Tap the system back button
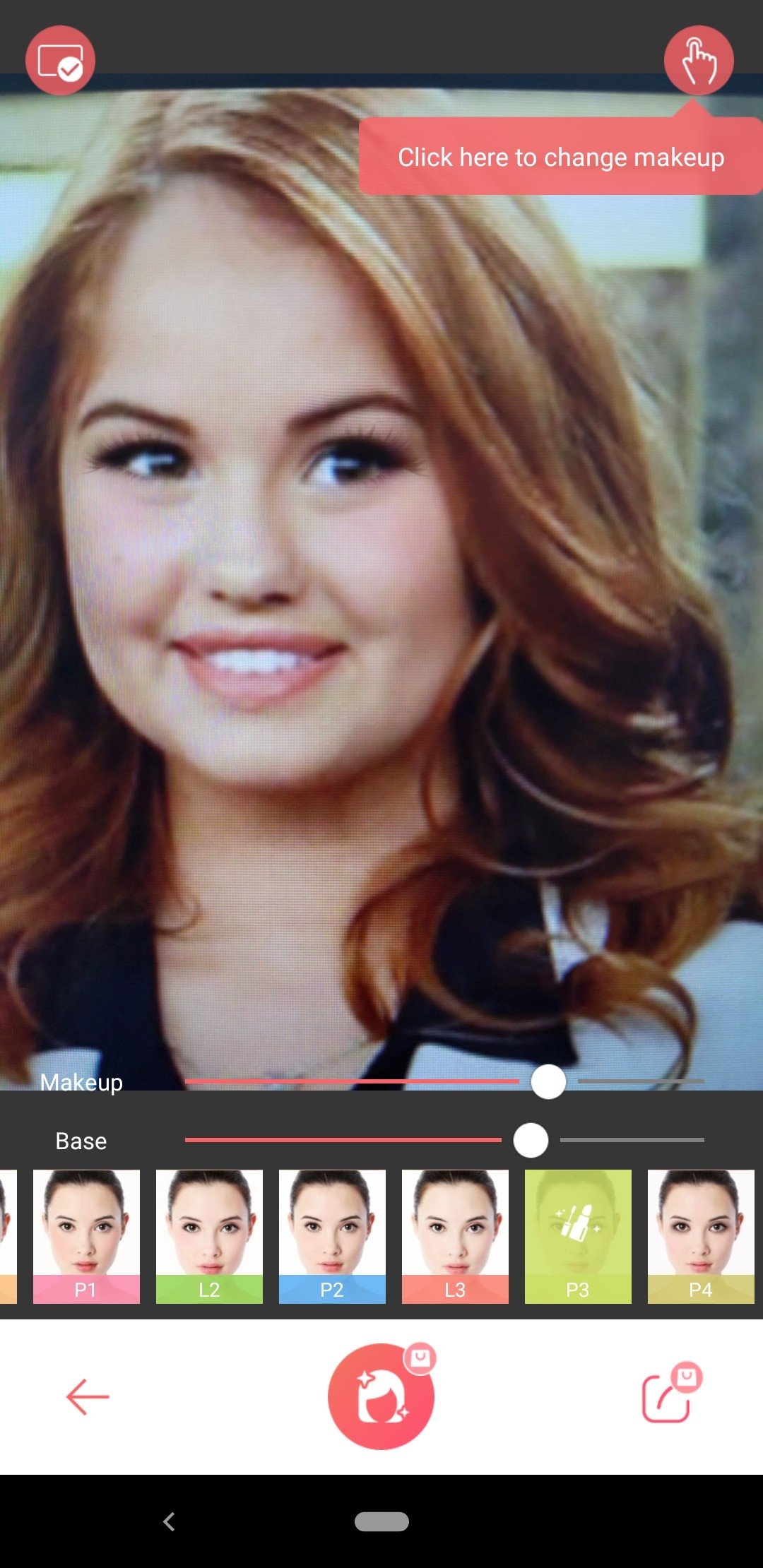Screen dimensions: 763x1568 [x=169, y=1521]
